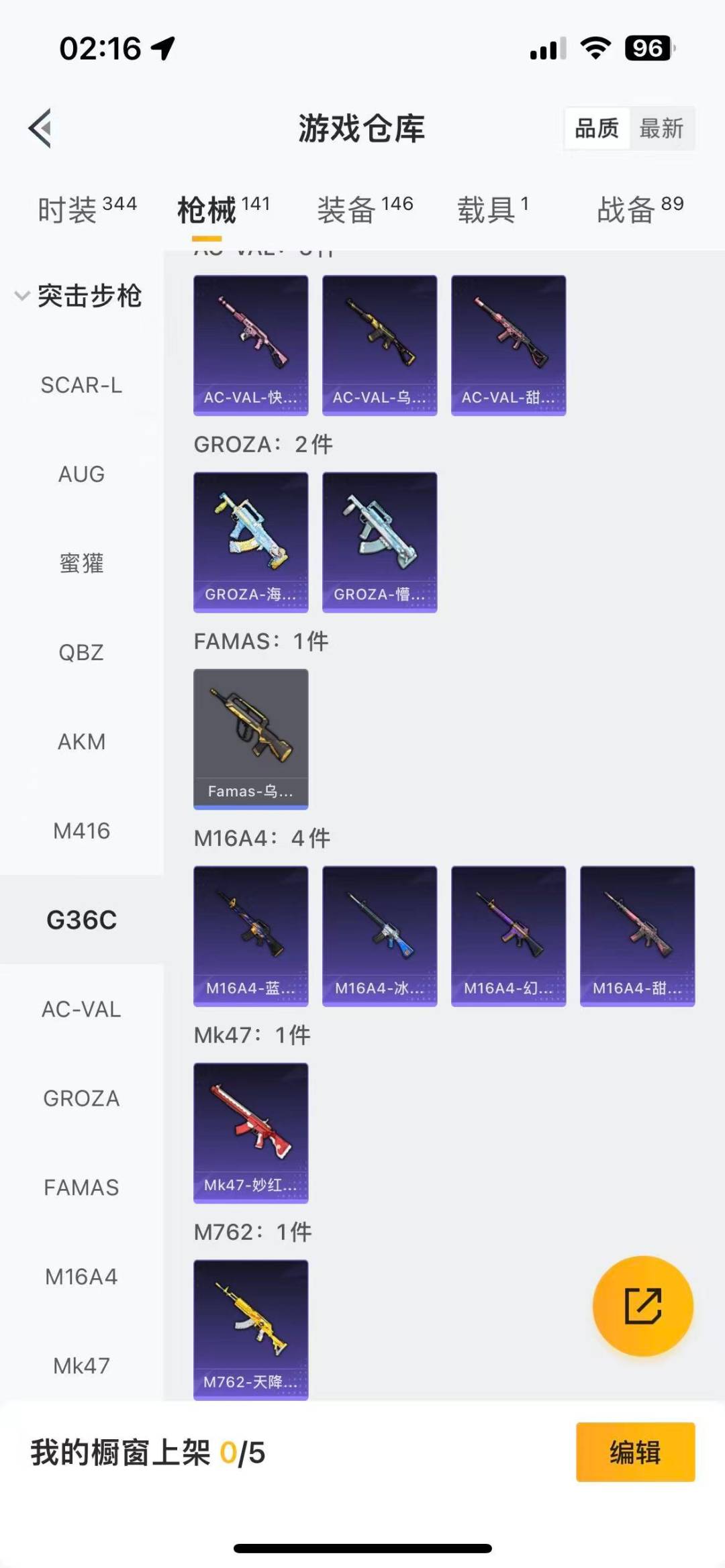Open the 载具 tab
725x1568 pixels.
(493, 209)
